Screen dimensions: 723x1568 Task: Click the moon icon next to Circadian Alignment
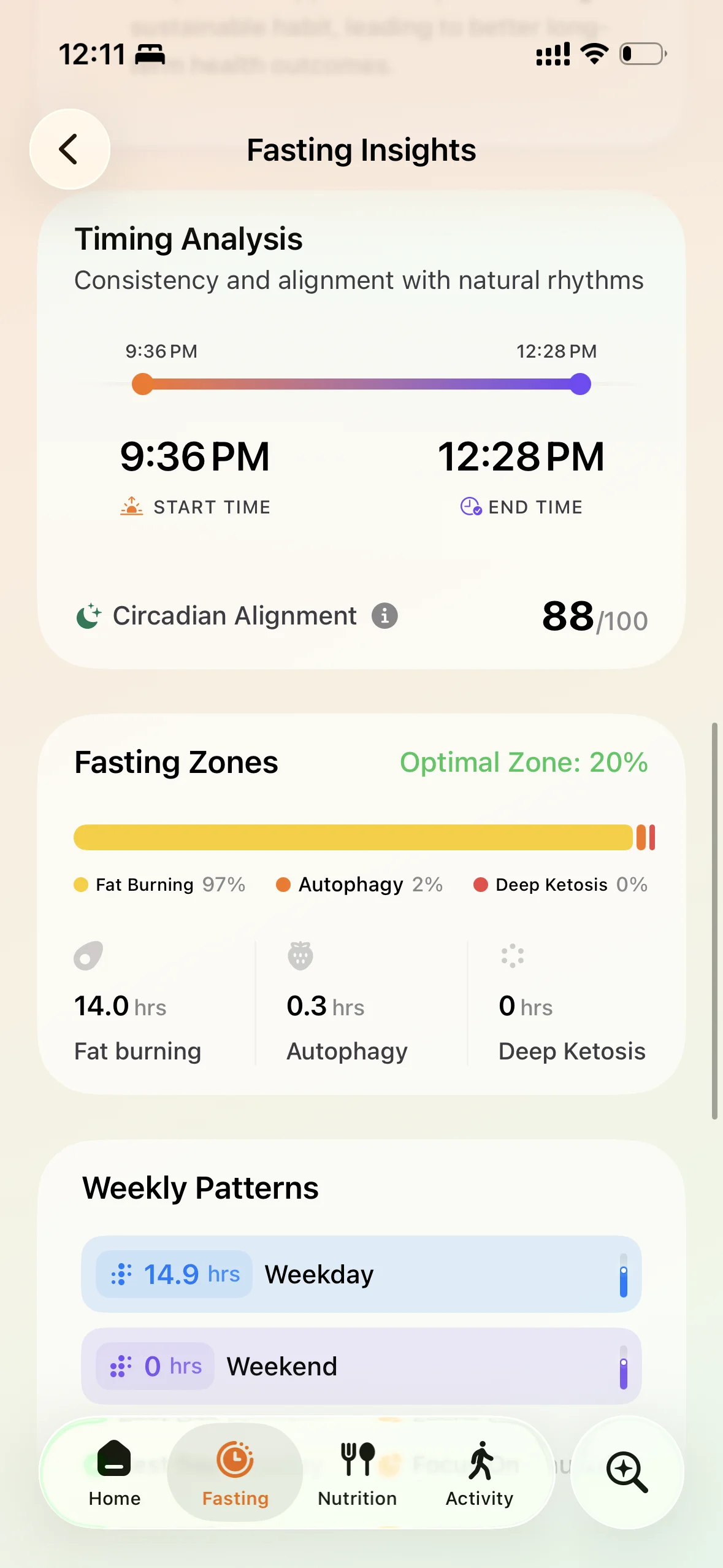tap(88, 615)
